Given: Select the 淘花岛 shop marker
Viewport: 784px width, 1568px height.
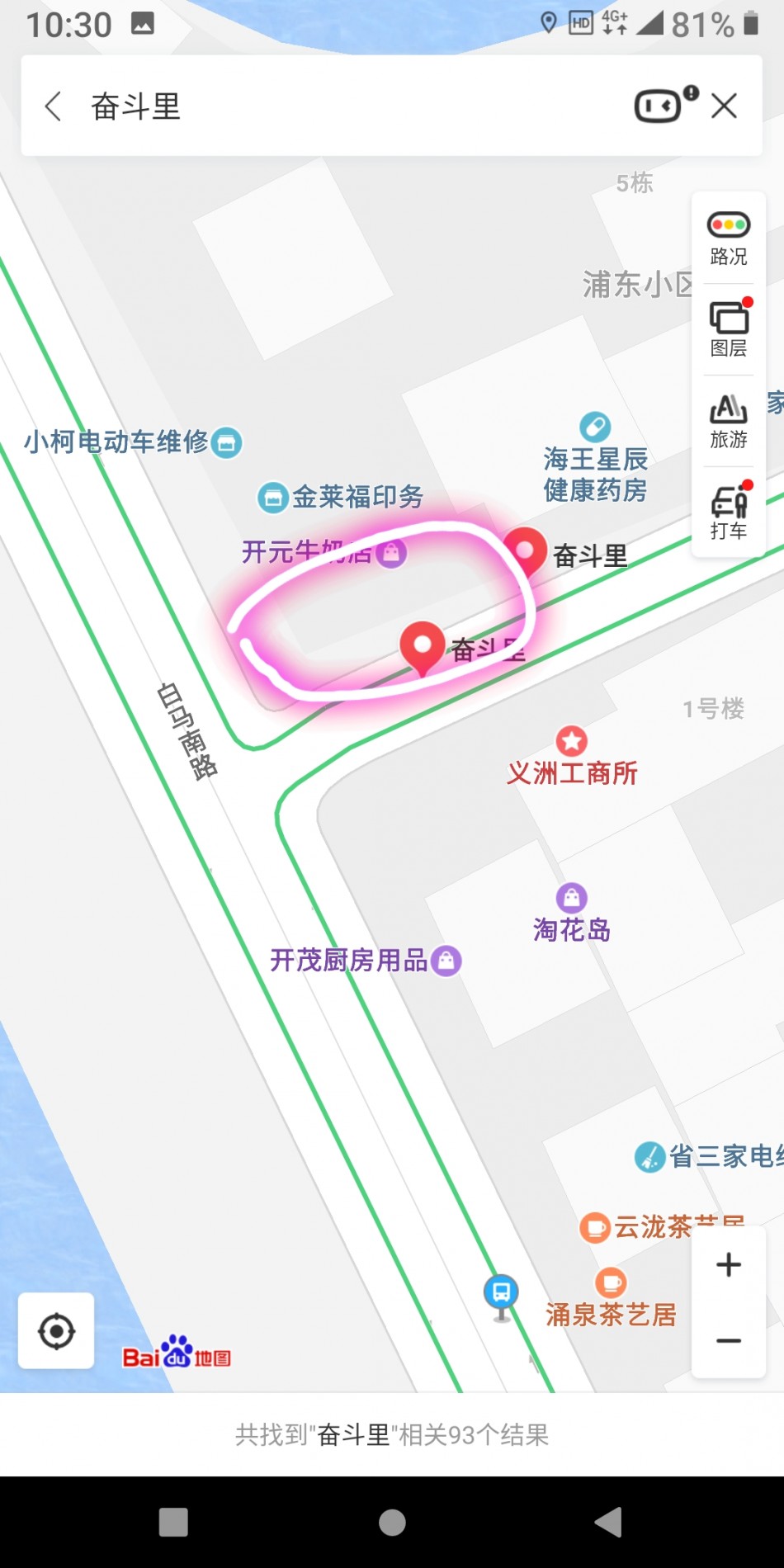Looking at the screenshot, I should [x=571, y=898].
